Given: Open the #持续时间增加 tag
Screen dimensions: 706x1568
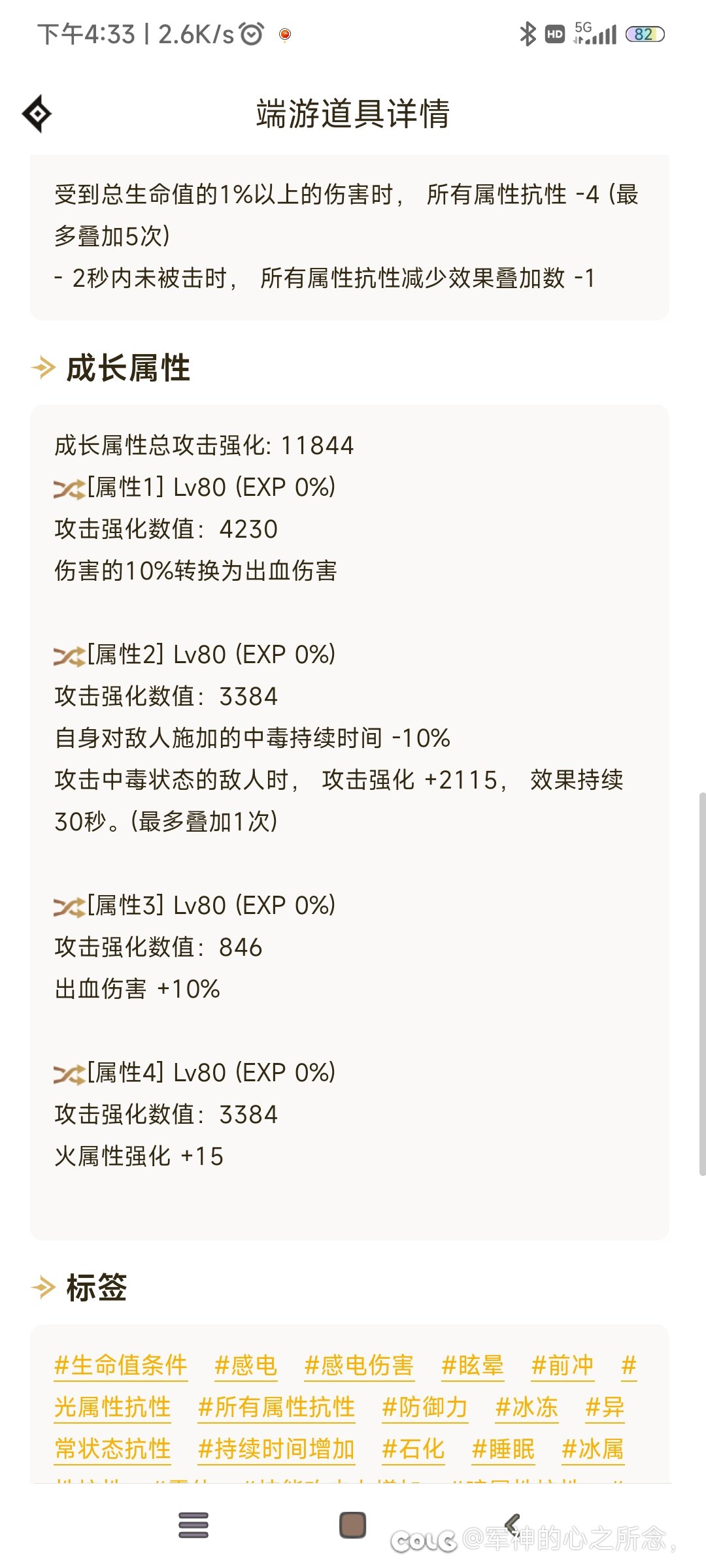Looking at the screenshot, I should pyautogui.click(x=277, y=1449).
